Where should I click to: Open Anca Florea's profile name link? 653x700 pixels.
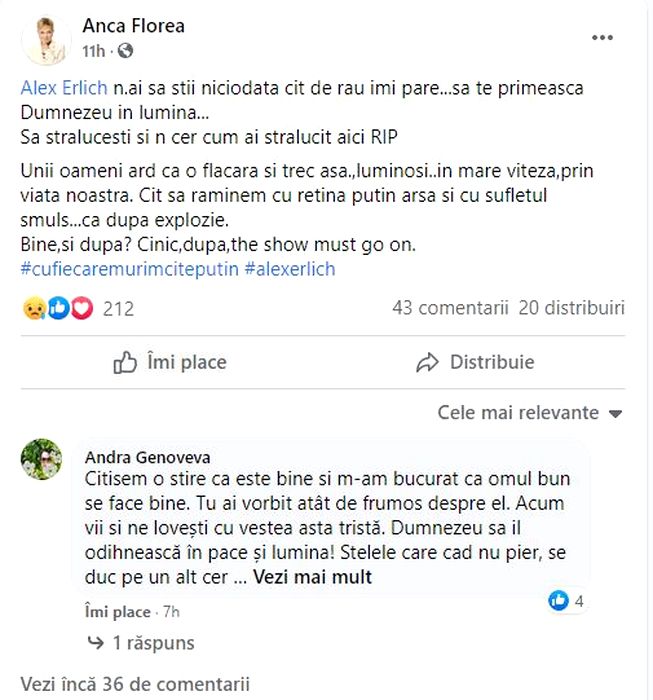coord(134,26)
